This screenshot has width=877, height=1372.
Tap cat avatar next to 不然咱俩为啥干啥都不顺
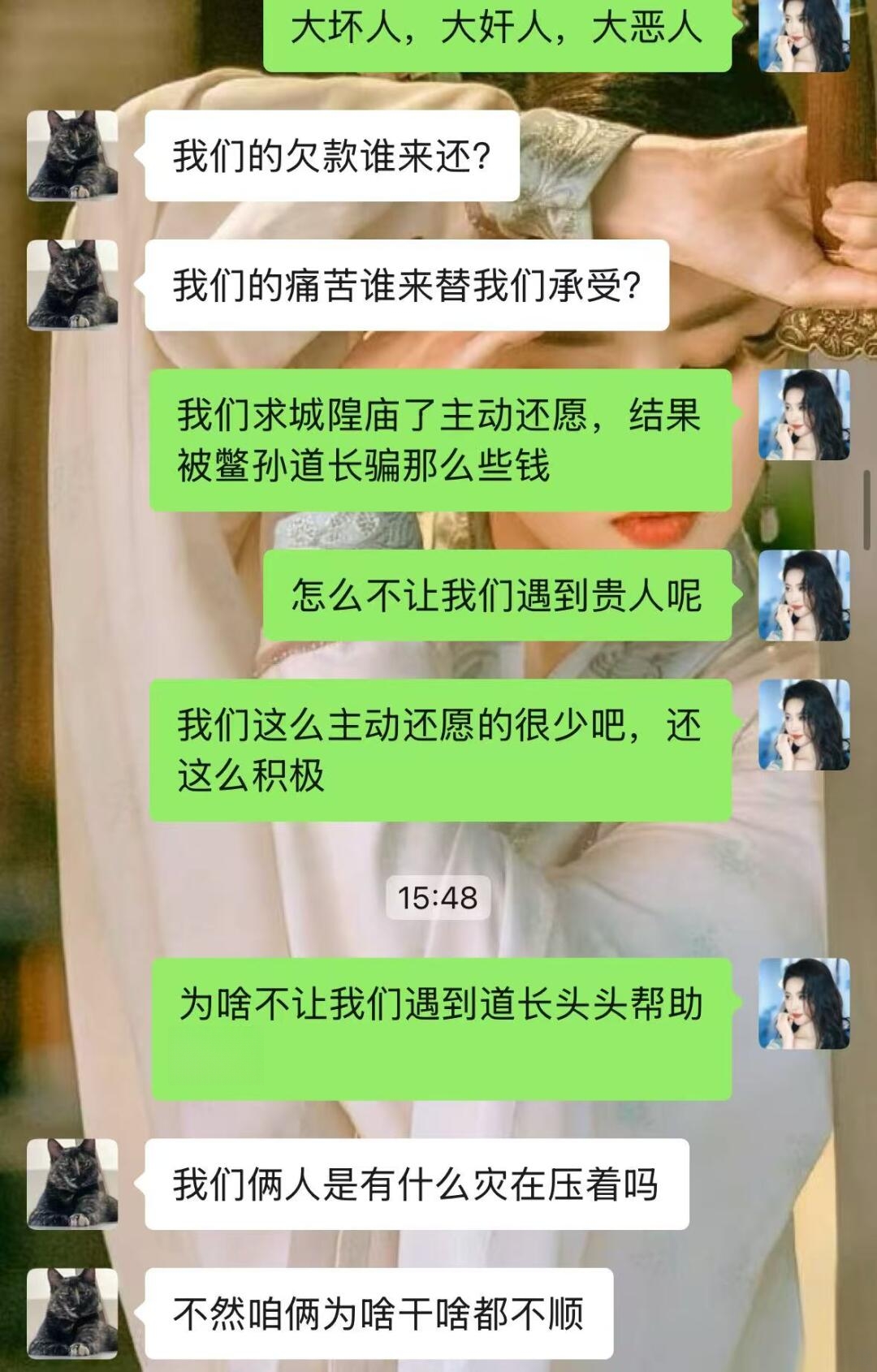click(x=72, y=1313)
